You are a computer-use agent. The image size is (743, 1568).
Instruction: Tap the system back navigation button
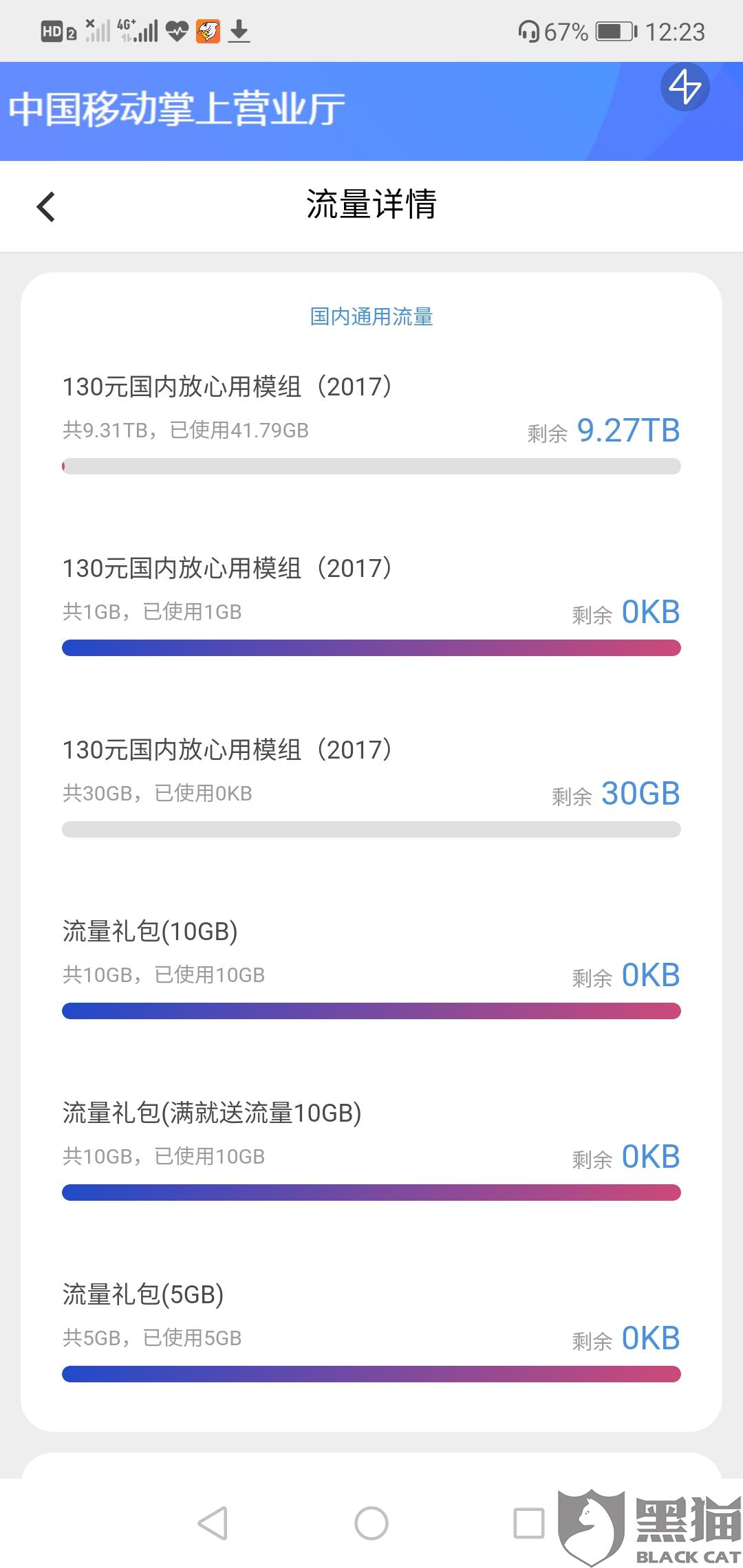[213, 1523]
